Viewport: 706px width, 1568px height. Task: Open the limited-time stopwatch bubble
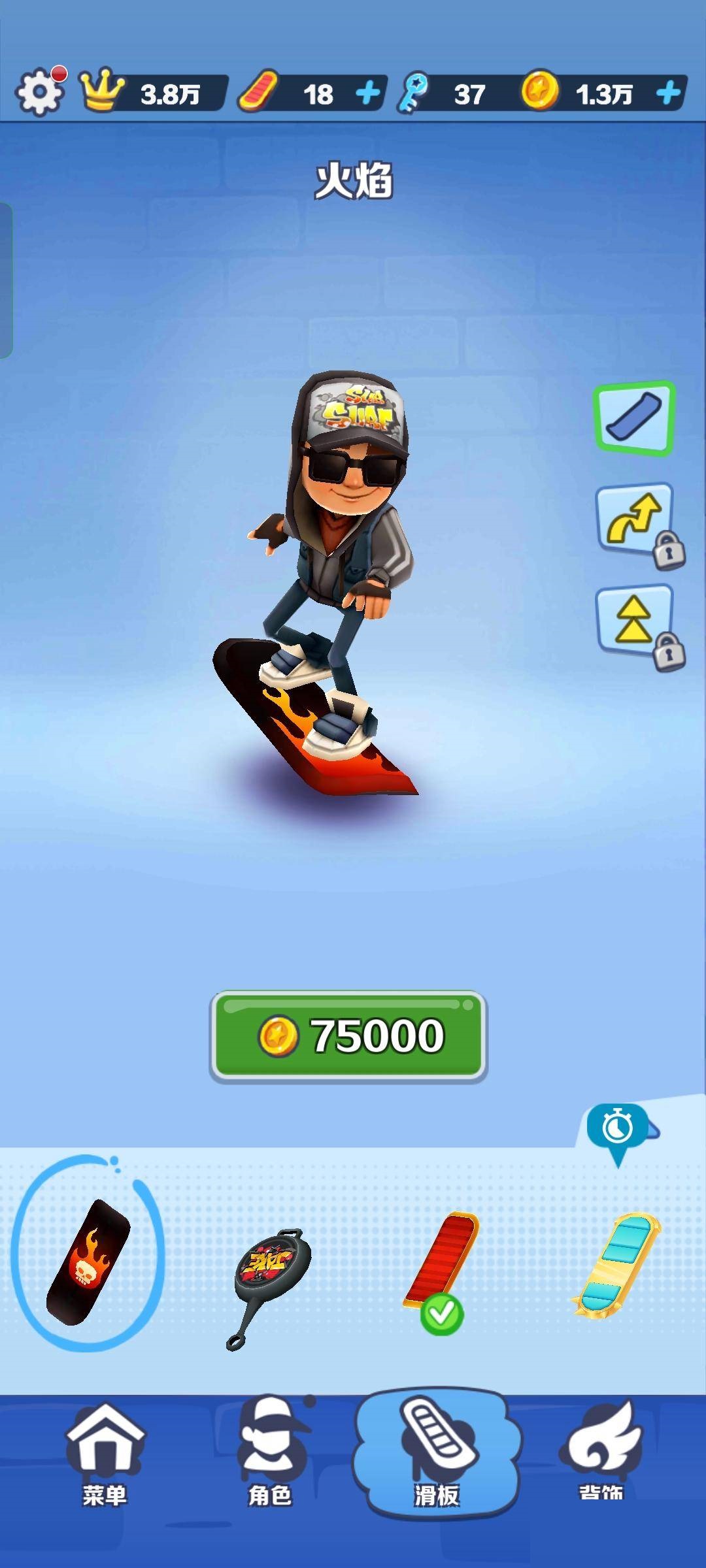pyautogui.click(x=618, y=1128)
